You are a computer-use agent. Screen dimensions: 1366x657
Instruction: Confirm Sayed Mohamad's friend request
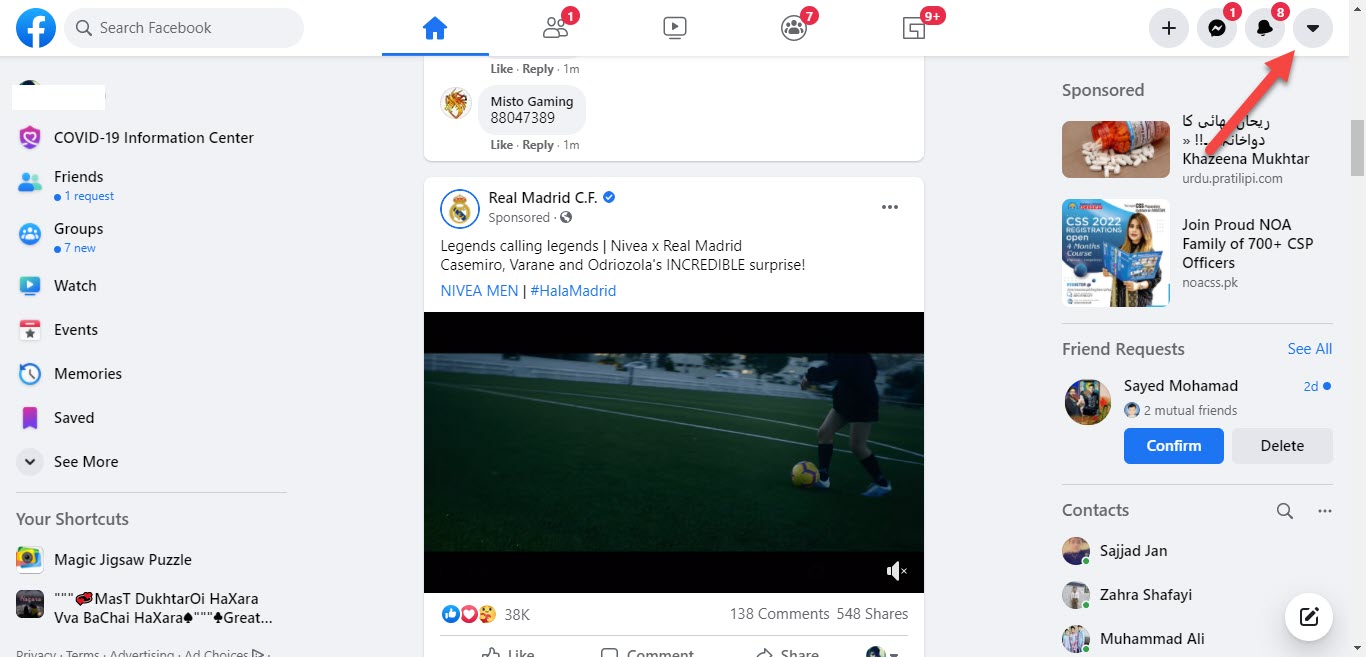(x=1173, y=446)
